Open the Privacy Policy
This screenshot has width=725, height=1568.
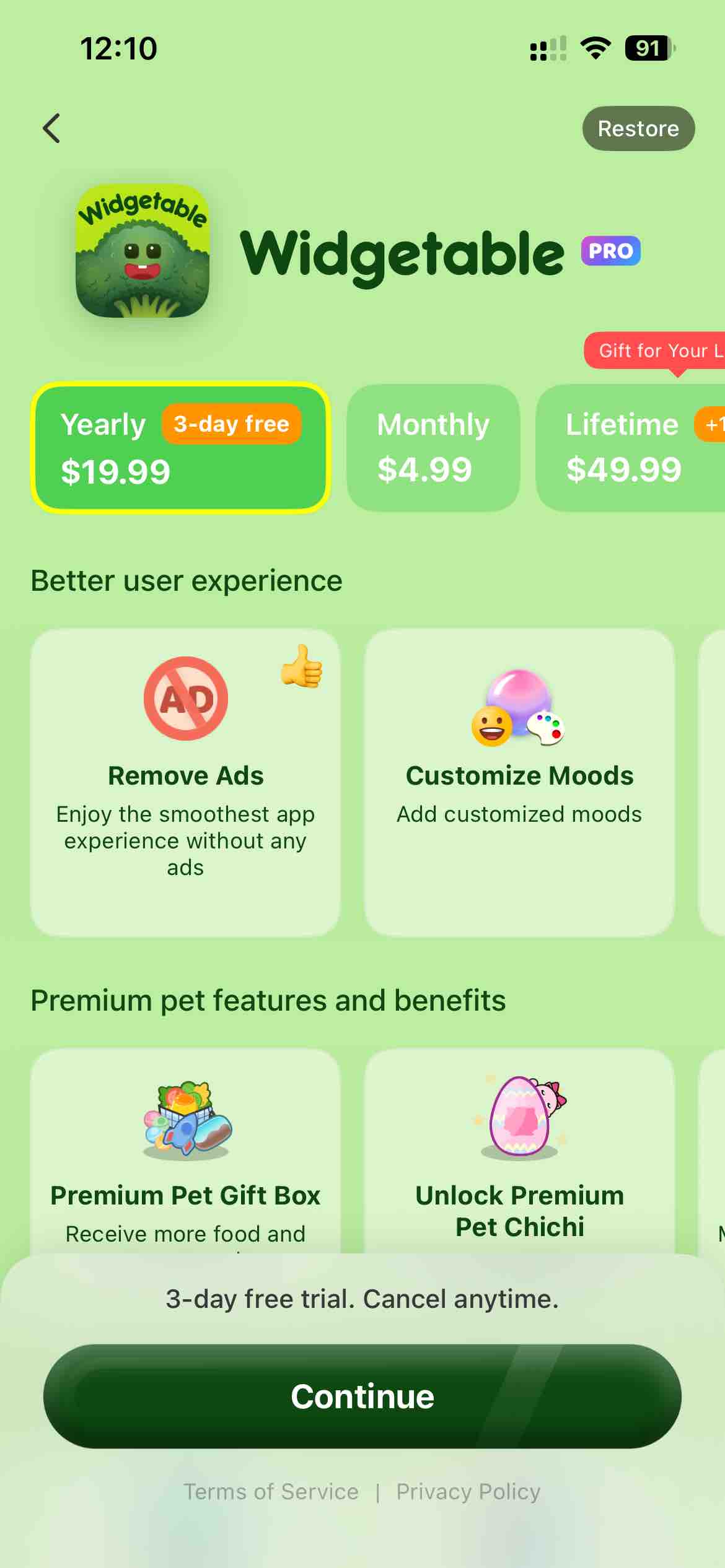[x=468, y=1492]
